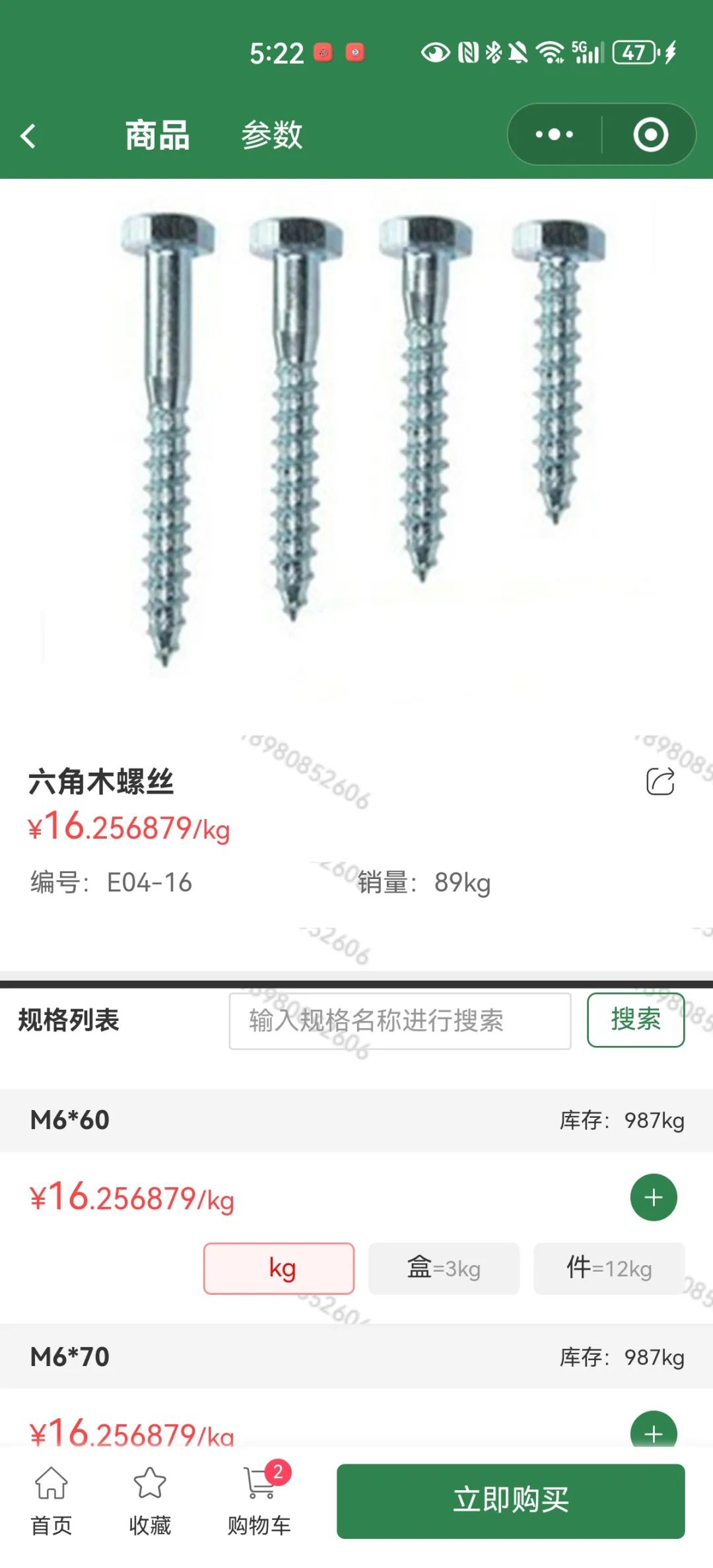The image size is (713, 1568).
Task: Tap the 搜索 button
Action: pos(635,1020)
